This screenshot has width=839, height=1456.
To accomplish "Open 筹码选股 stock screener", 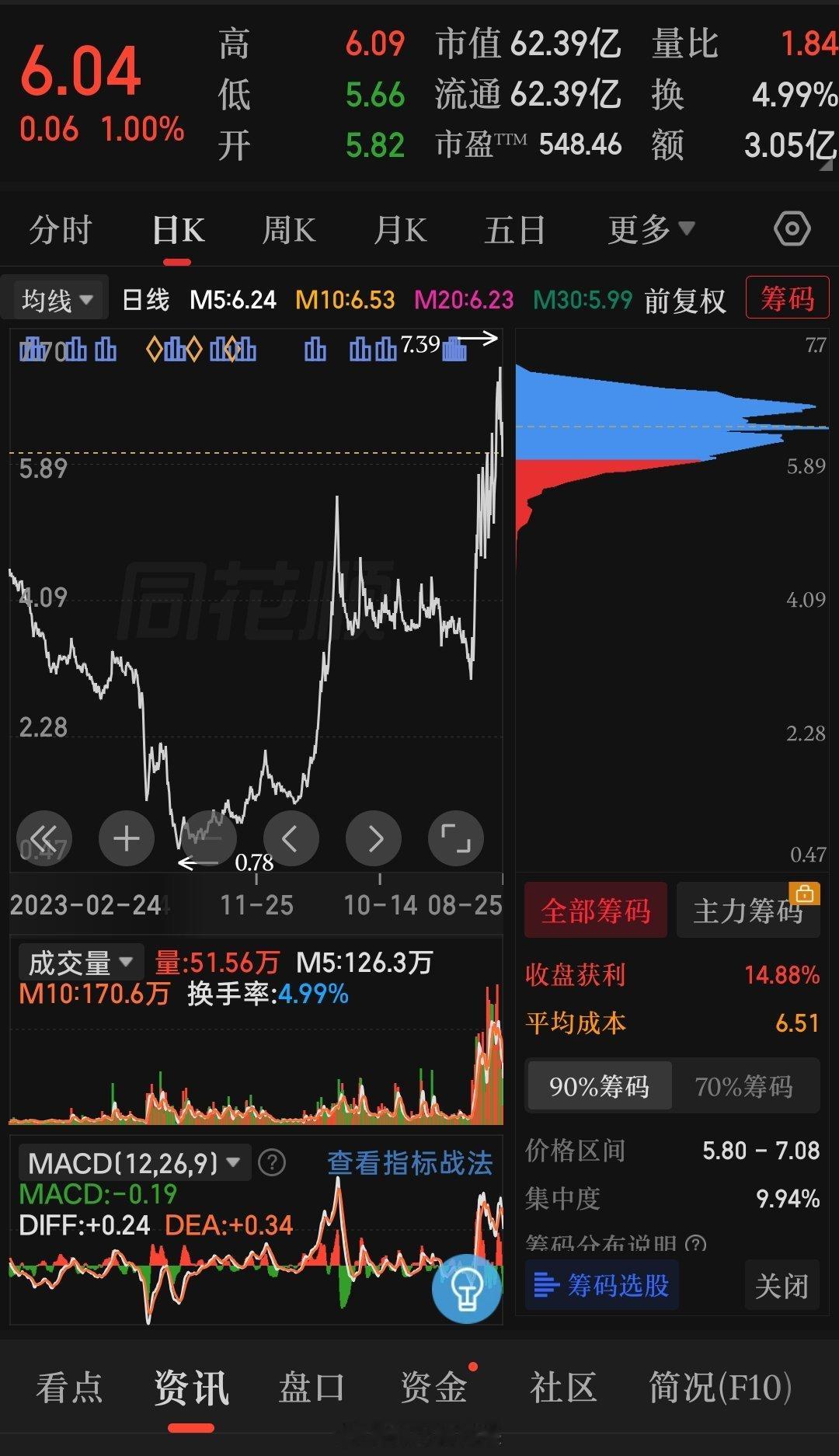I will click(601, 1285).
